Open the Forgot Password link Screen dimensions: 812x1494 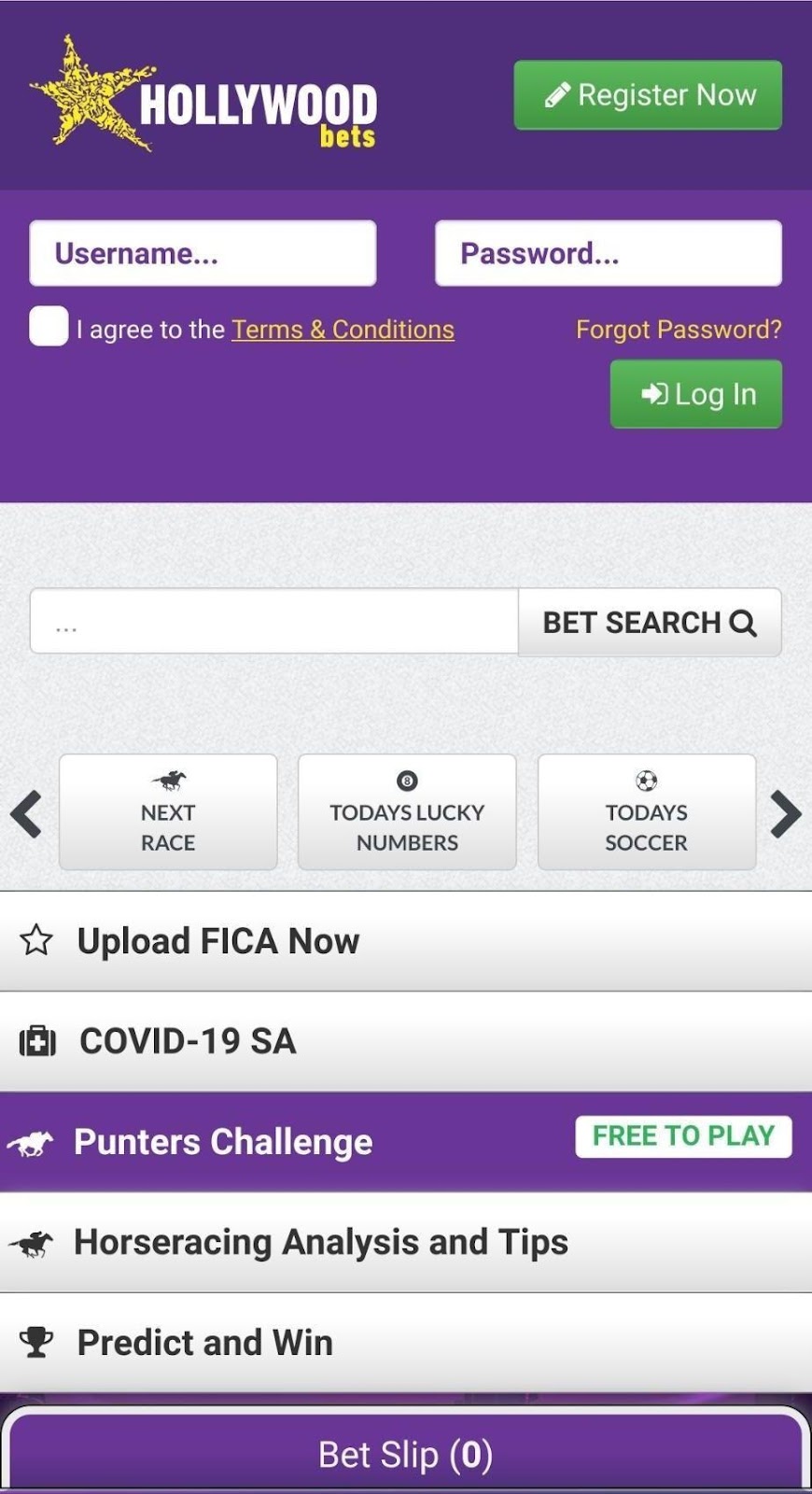pyautogui.click(x=679, y=330)
